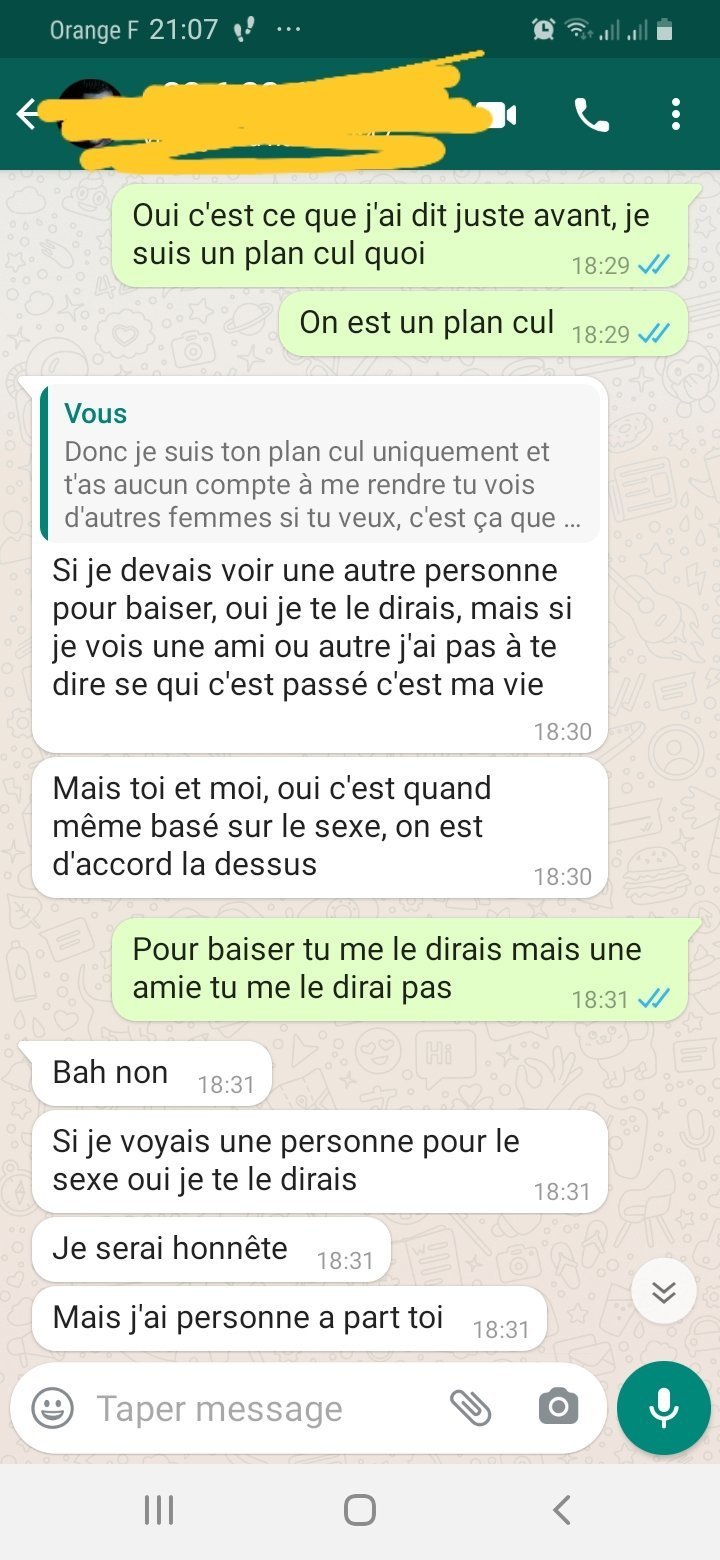Open recent apps from navigation bar
This screenshot has width=720, height=1560.
[159, 1510]
